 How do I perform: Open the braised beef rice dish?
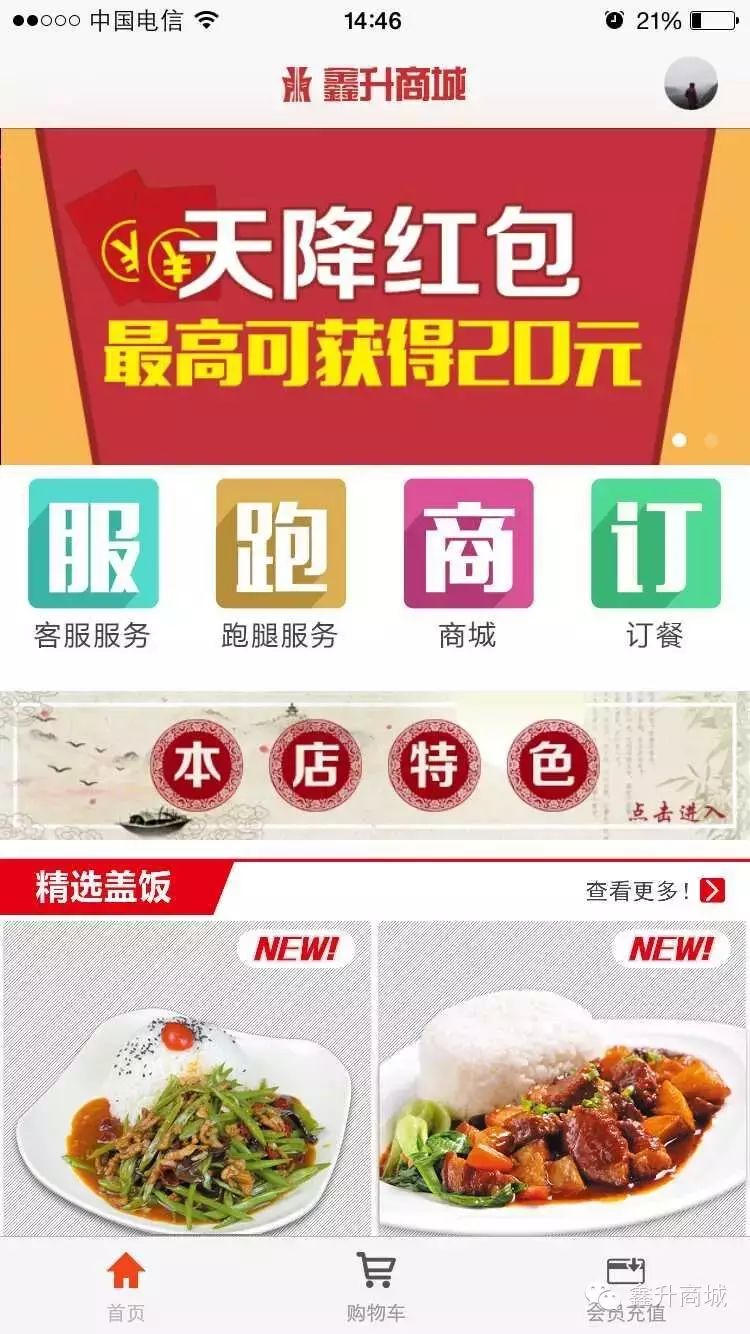563,1080
